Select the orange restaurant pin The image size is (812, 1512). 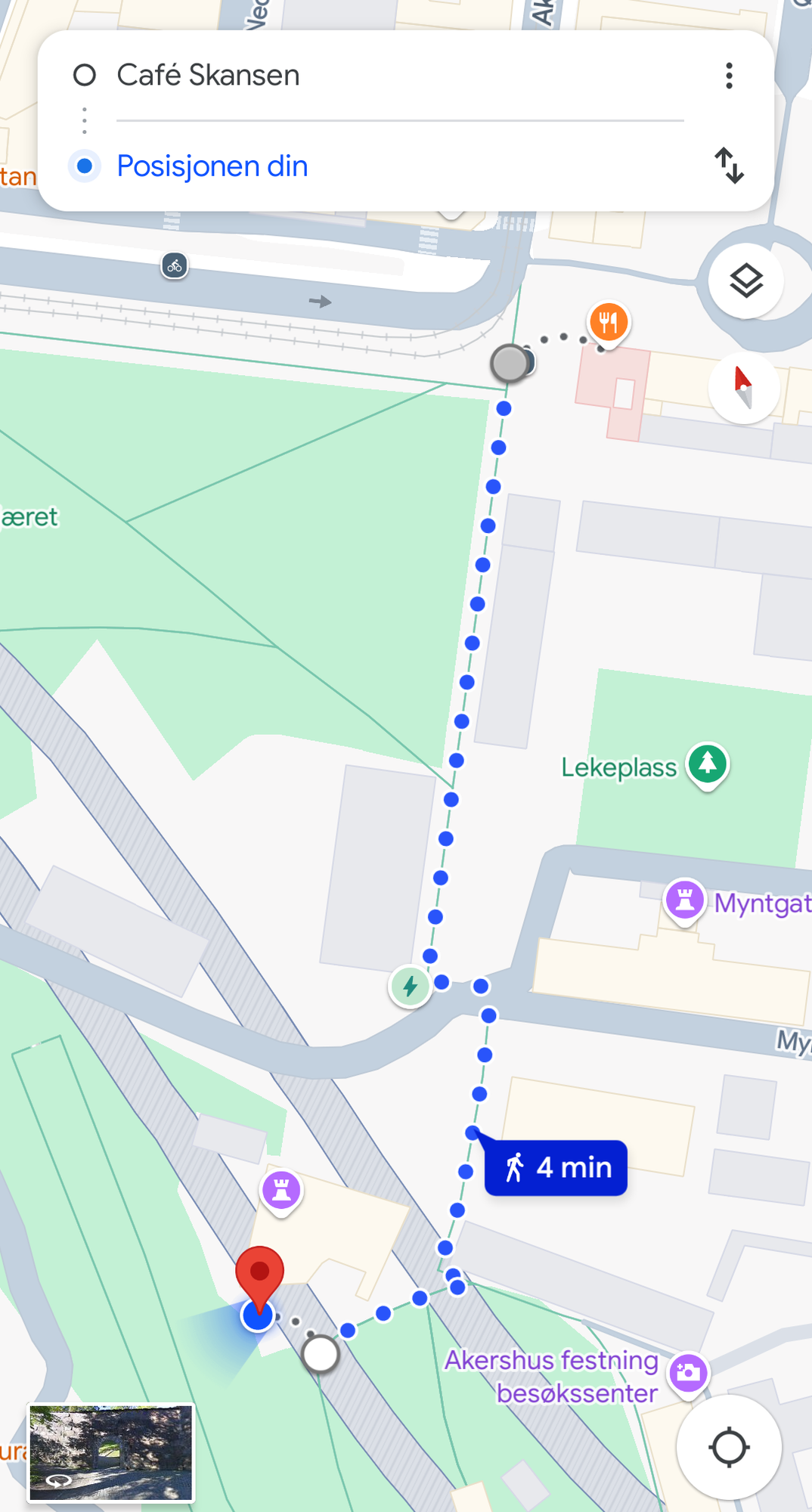pos(609,323)
